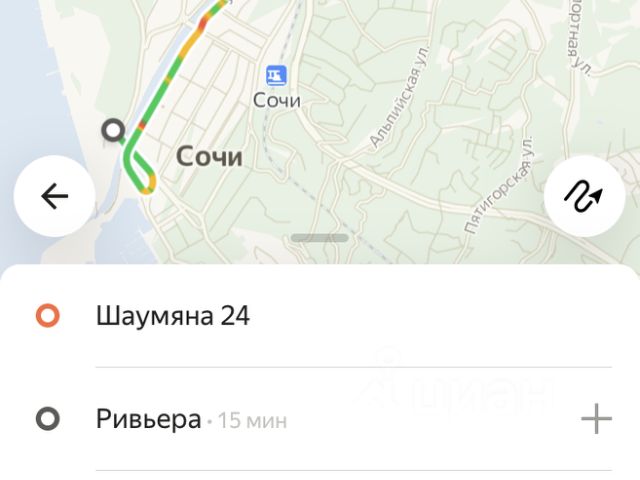Screen dimensions: 640x480
Task: Tap the Сочи railway station marker
Action: pos(276,75)
